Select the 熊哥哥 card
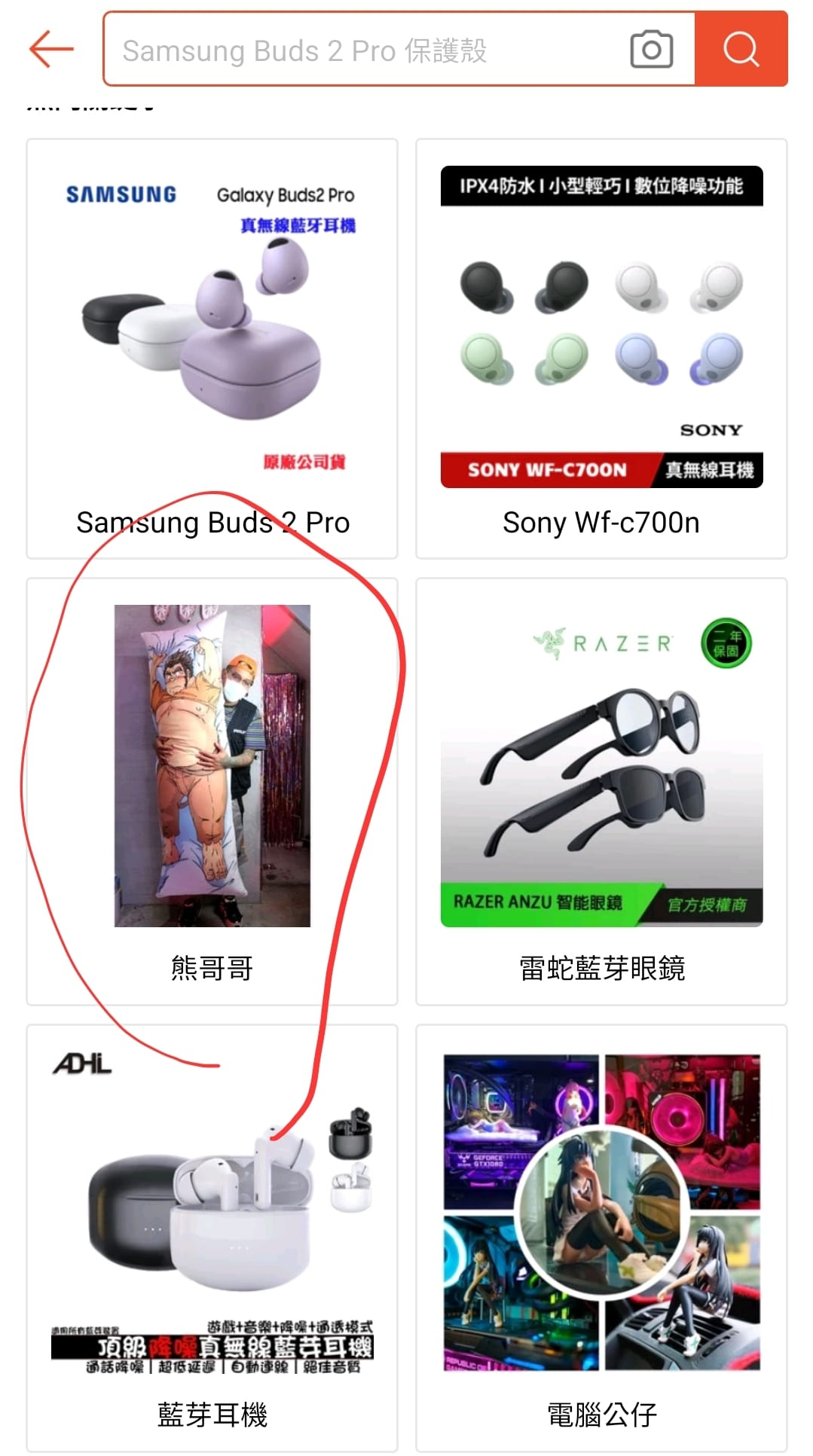The image size is (813, 1456). click(x=212, y=791)
